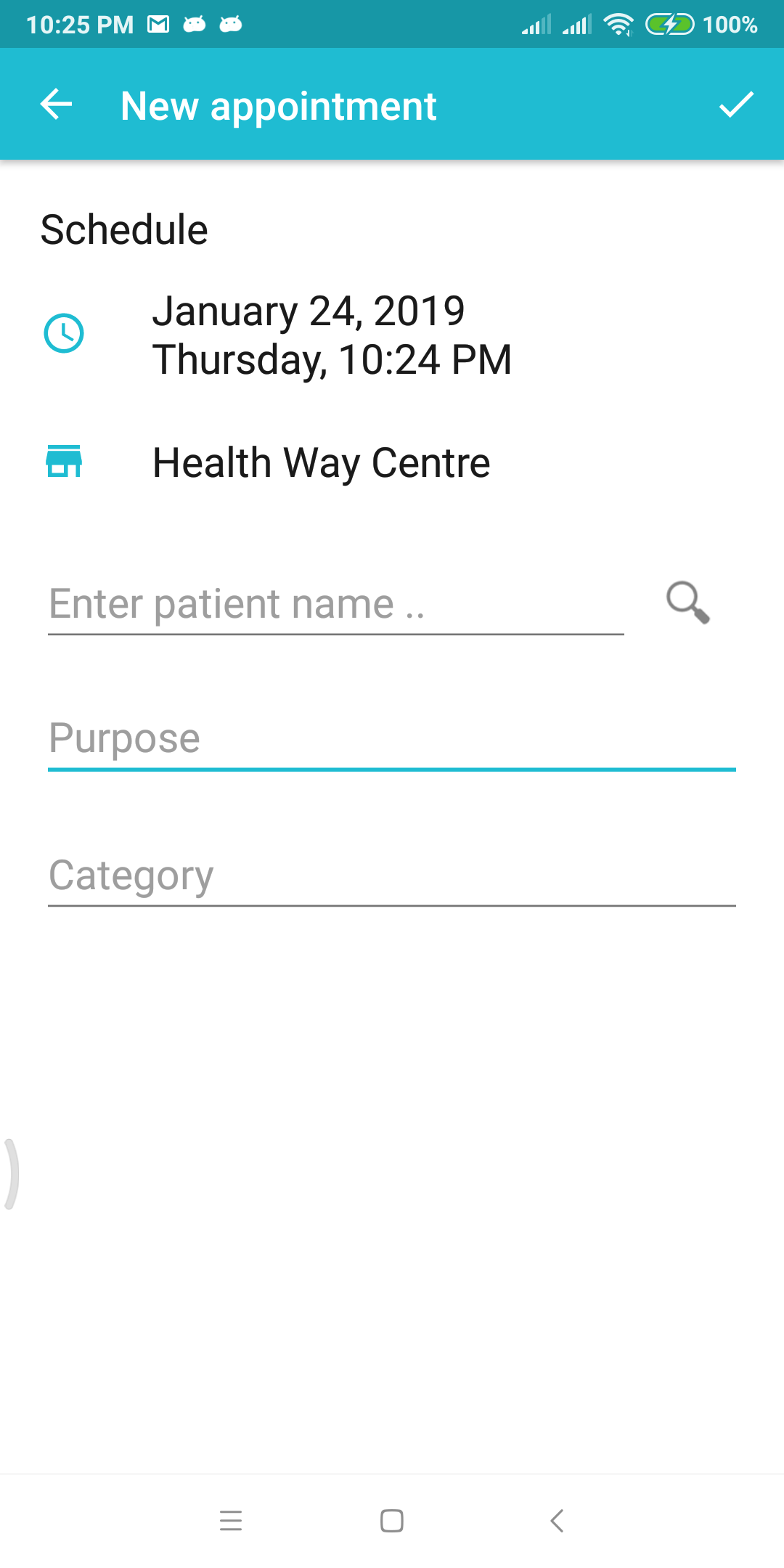Viewport: 784px width, 1568px height.
Task: Go back using the top-left arrow
Action: pyautogui.click(x=56, y=105)
